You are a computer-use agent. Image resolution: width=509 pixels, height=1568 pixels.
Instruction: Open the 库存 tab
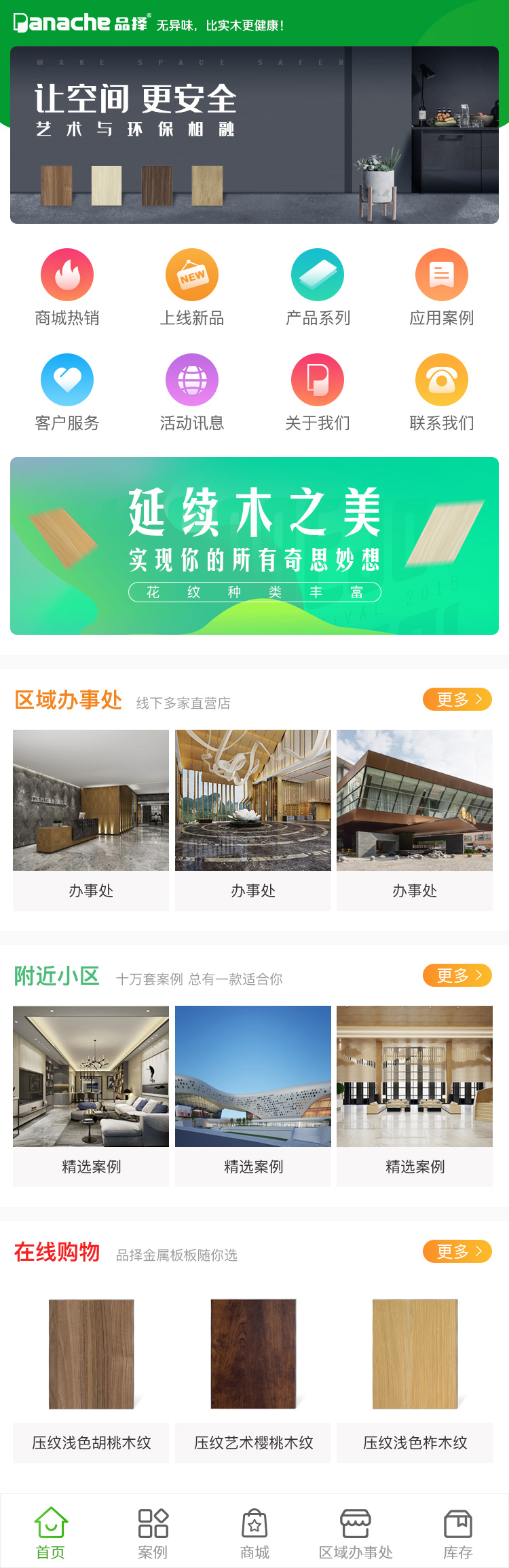click(x=458, y=1534)
